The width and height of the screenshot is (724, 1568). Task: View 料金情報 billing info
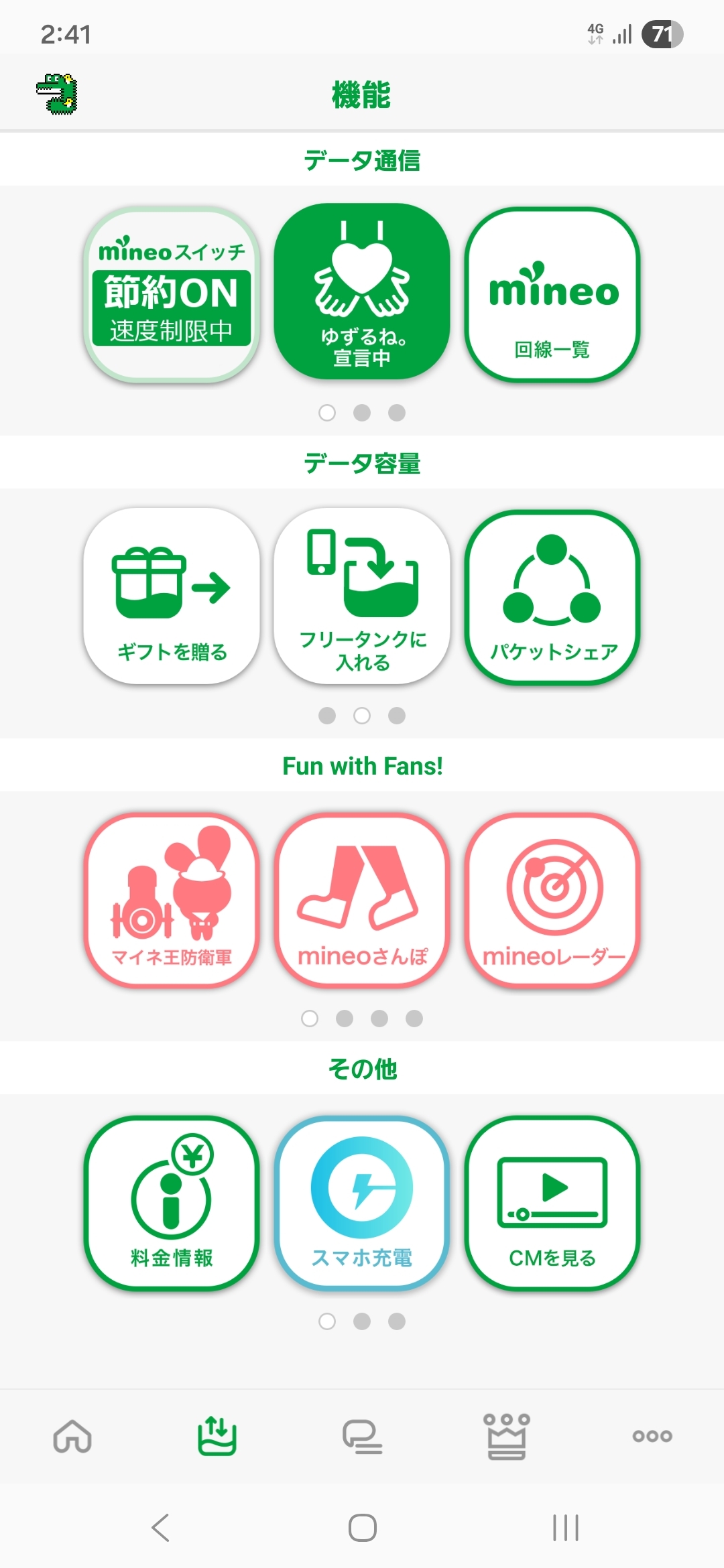click(172, 1203)
